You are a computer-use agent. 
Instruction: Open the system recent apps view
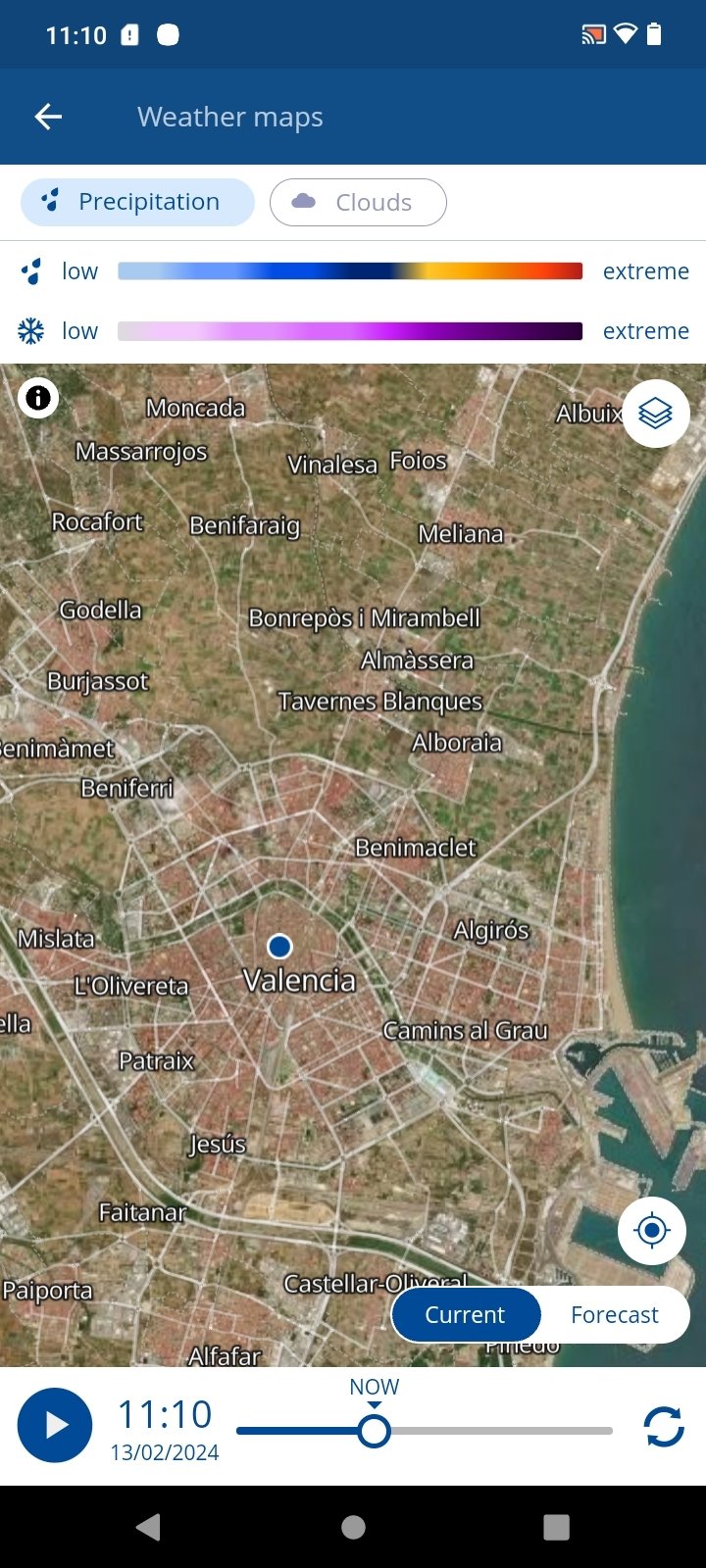tap(556, 1527)
